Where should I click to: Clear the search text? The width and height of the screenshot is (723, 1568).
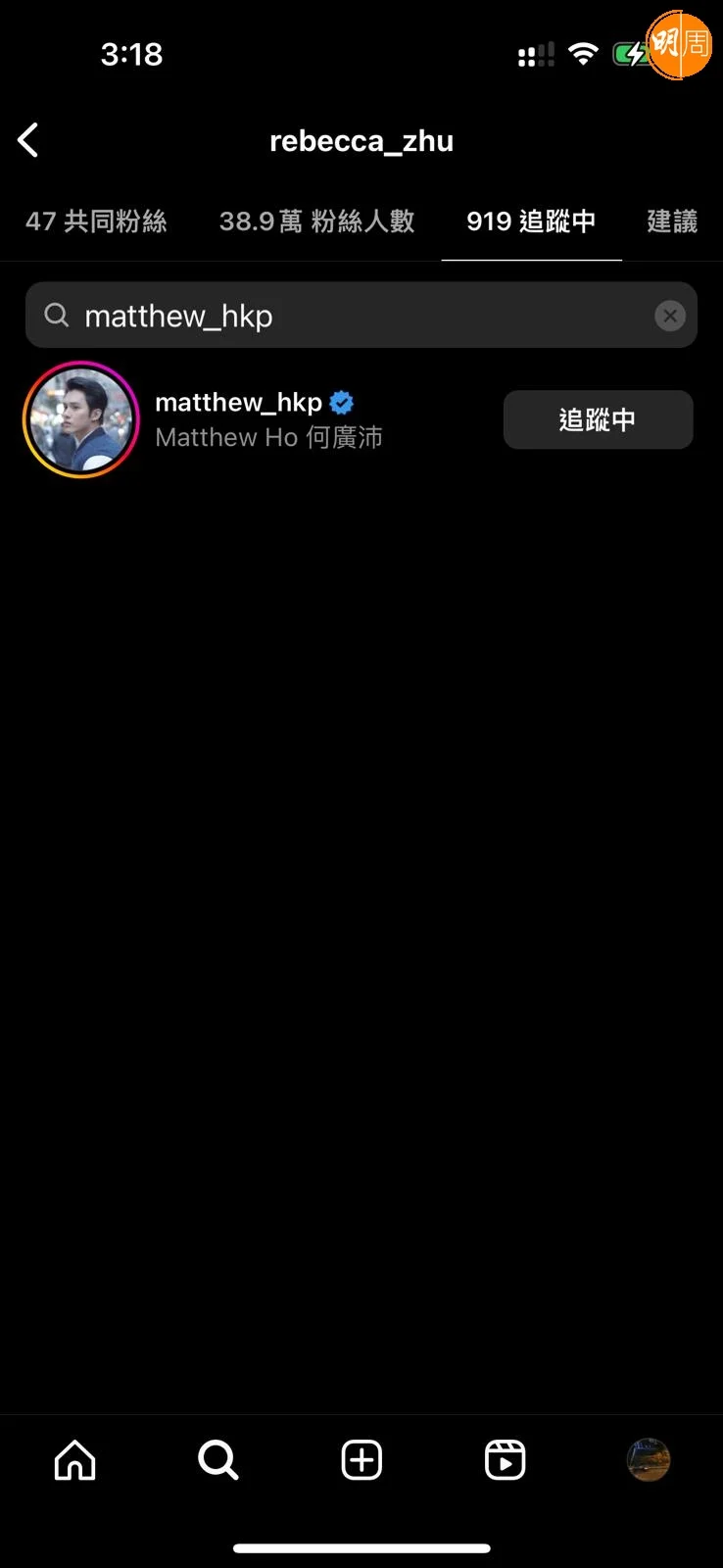tap(670, 316)
